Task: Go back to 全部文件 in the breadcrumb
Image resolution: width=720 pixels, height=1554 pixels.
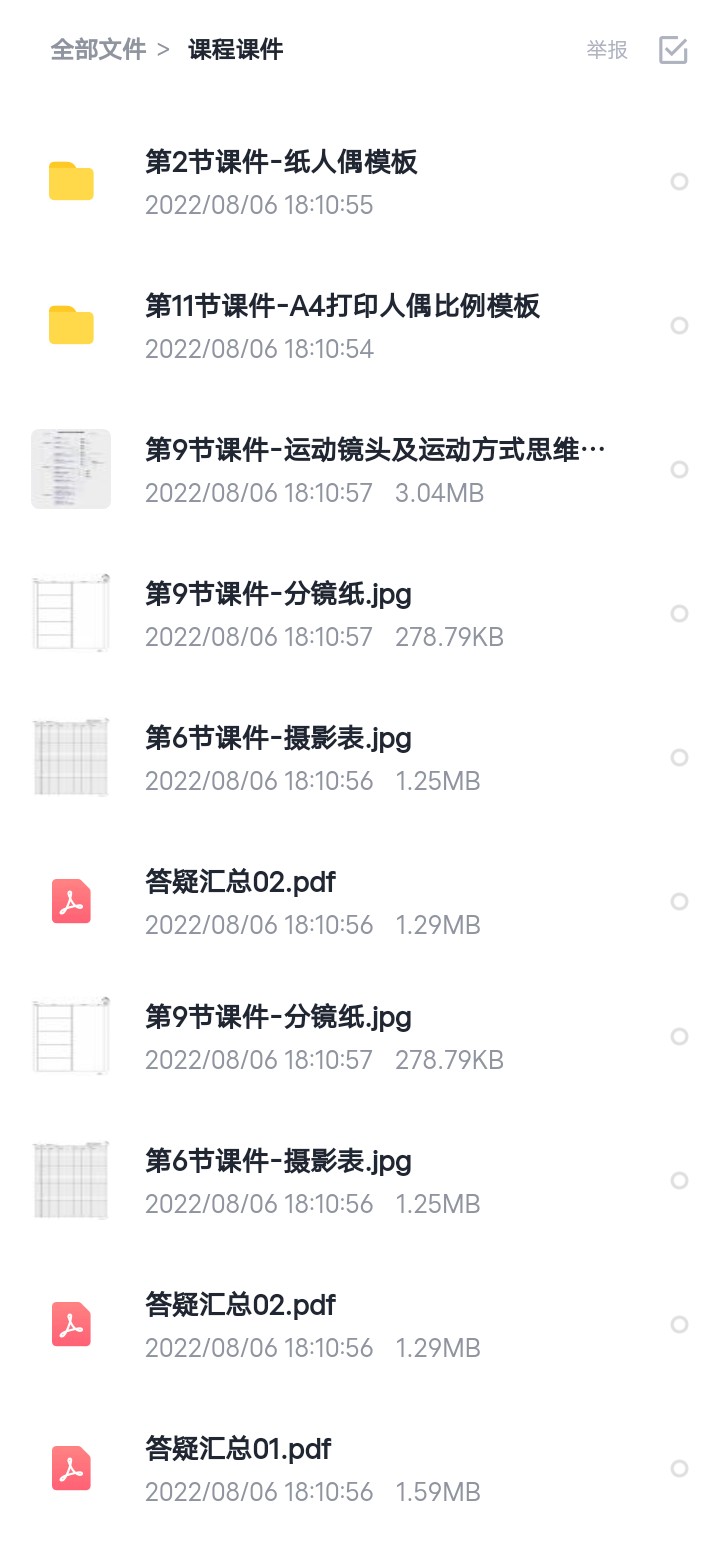Action: pyautogui.click(x=98, y=49)
